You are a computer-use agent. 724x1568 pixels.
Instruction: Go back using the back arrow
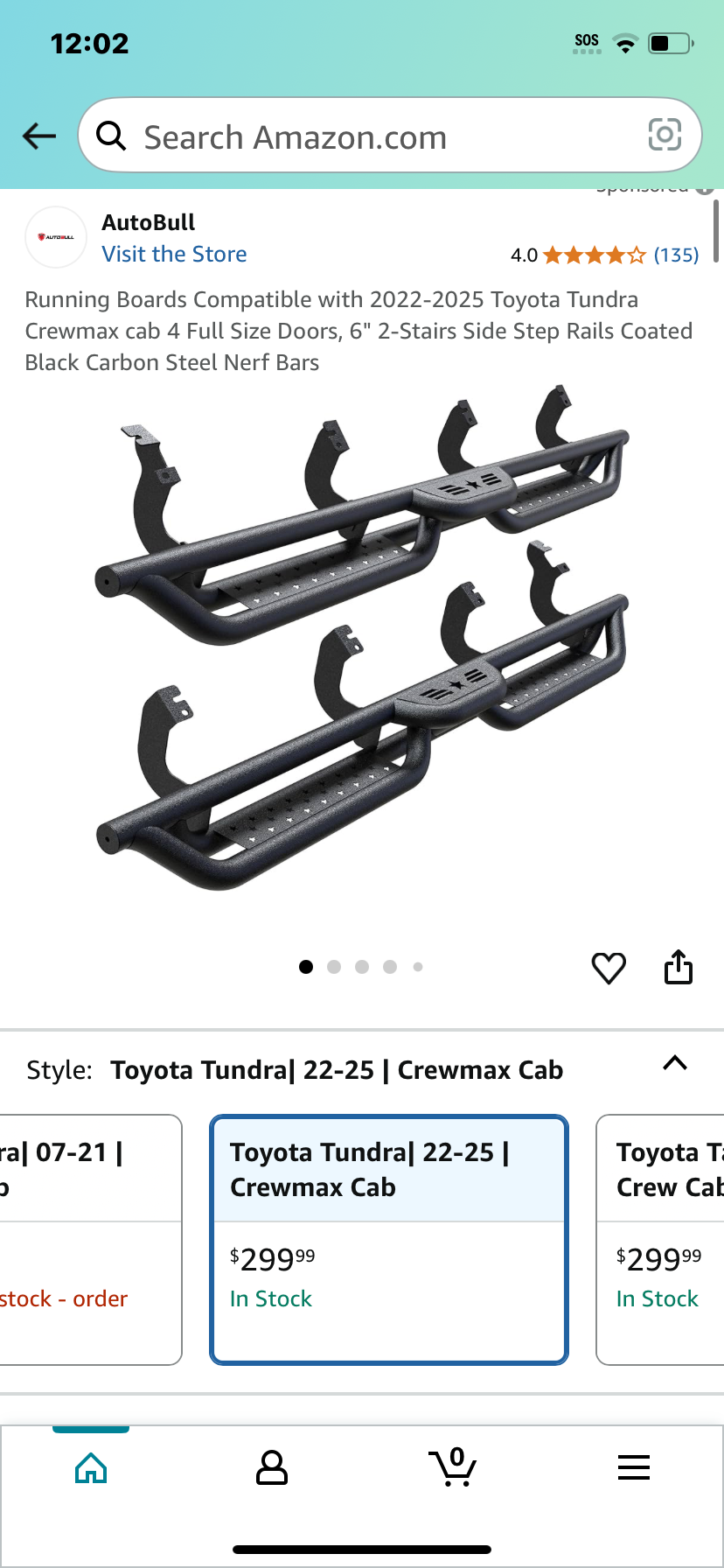39,136
